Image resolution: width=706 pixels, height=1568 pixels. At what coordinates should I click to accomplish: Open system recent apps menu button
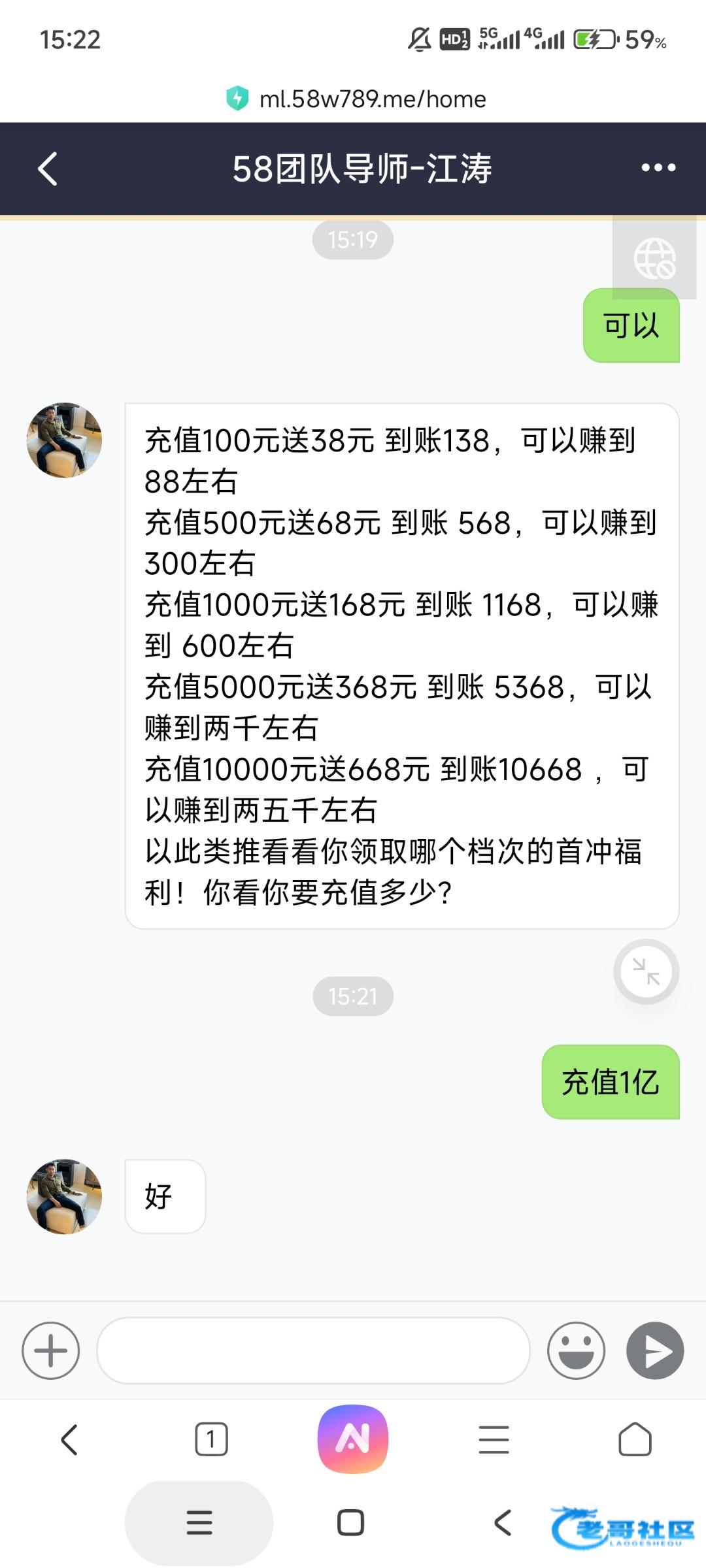199,1523
